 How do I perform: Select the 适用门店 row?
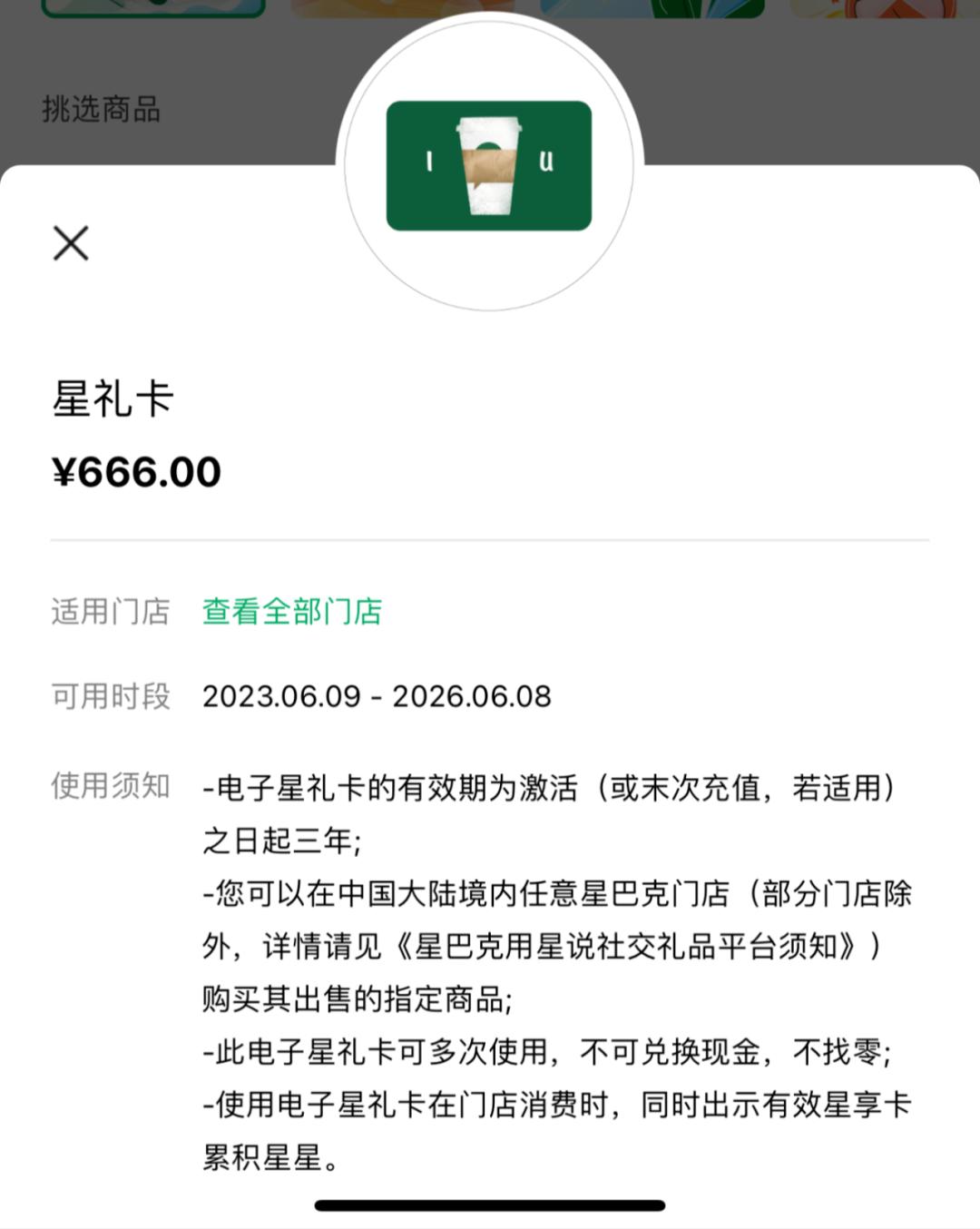click(x=109, y=612)
